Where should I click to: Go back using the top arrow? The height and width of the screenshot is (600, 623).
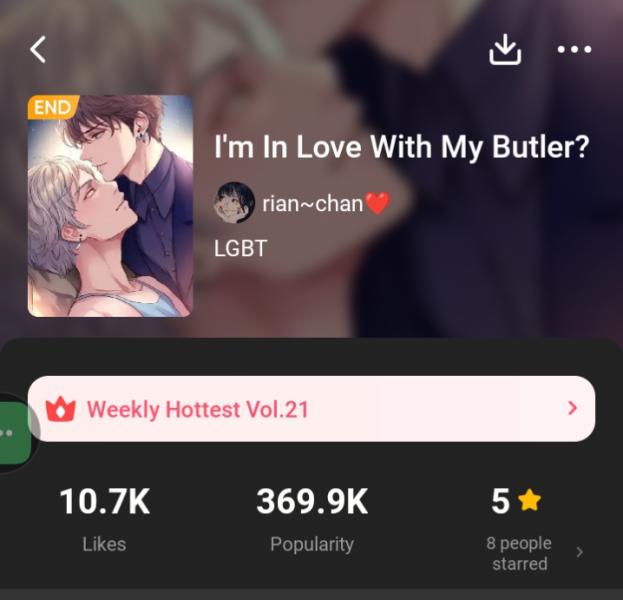(x=38, y=49)
